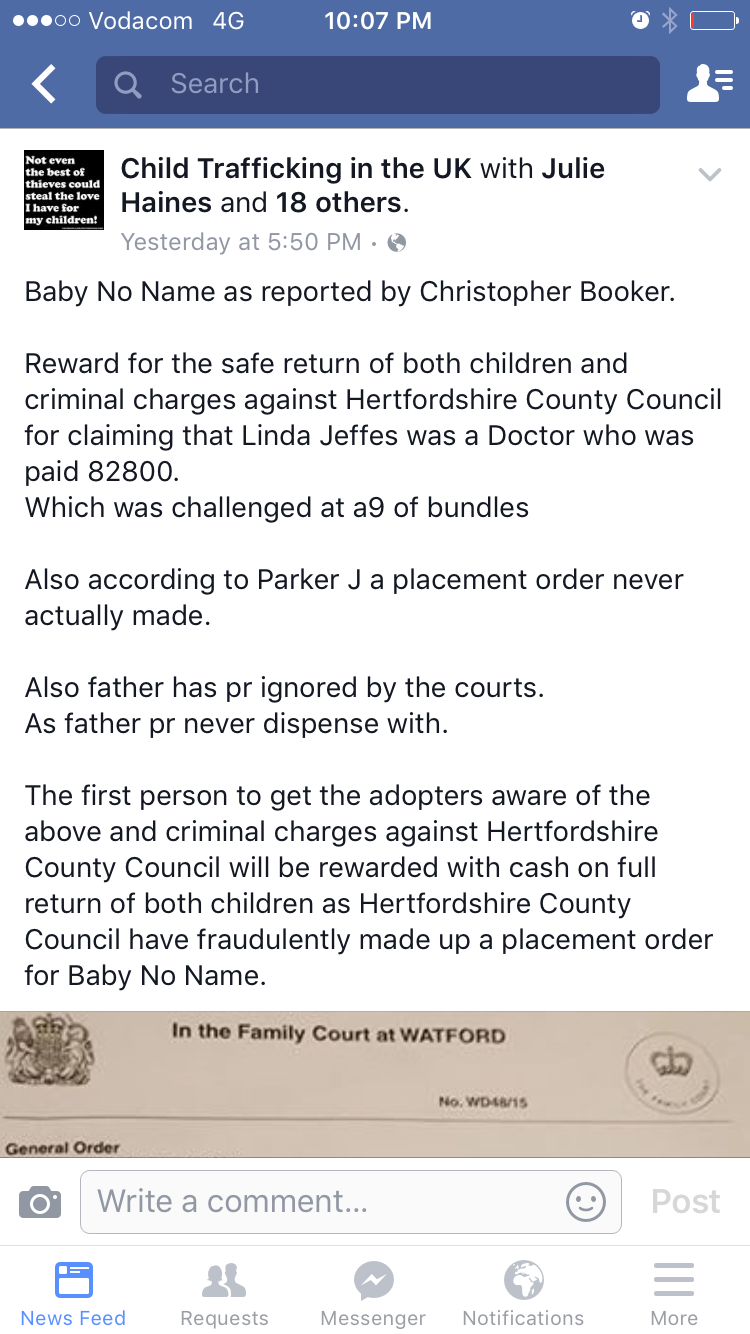Go back with the top-left arrow
Viewport: 750px width, 1334px height.
[x=44, y=85]
